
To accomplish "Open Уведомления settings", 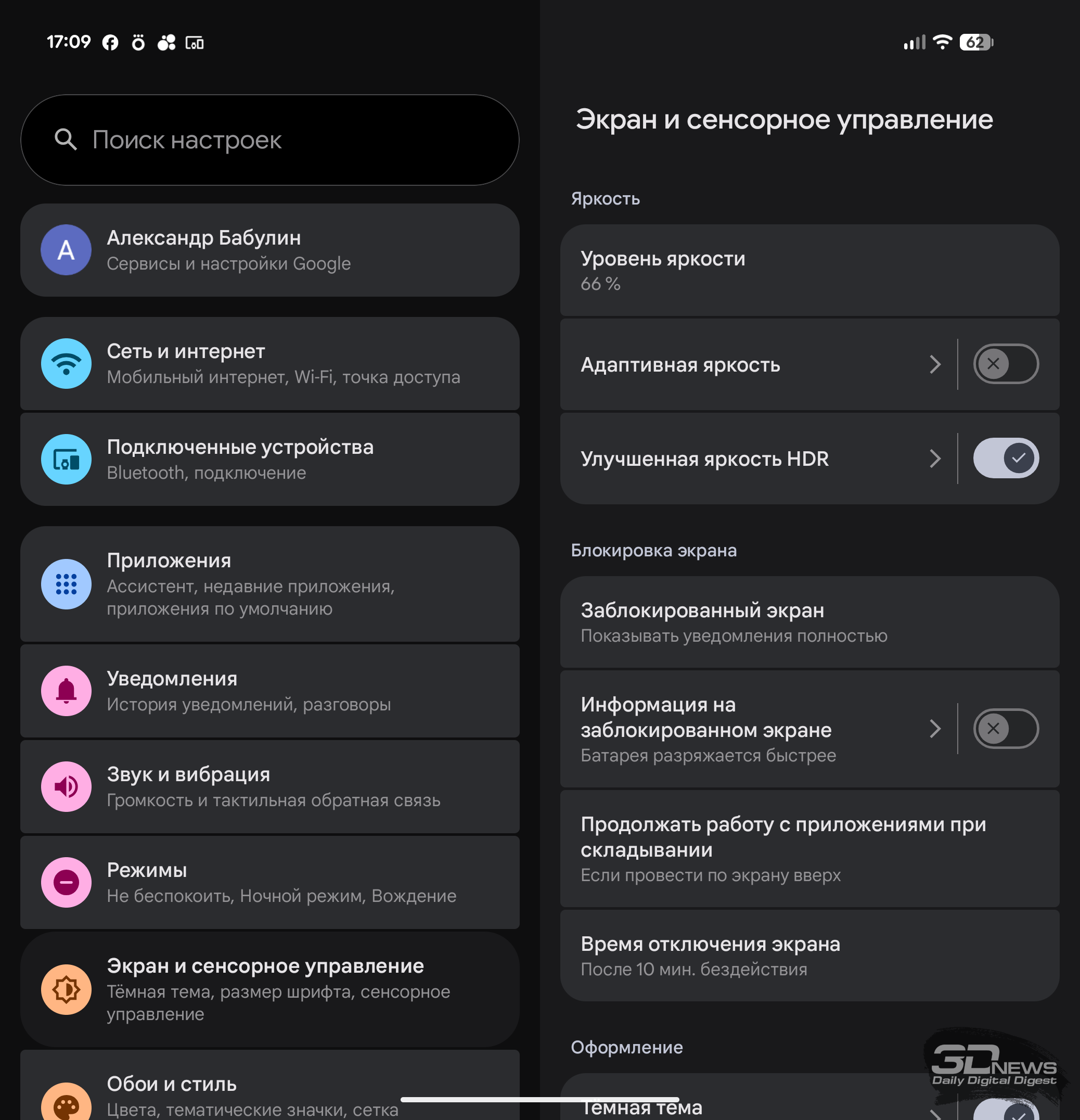I will pos(269,691).
